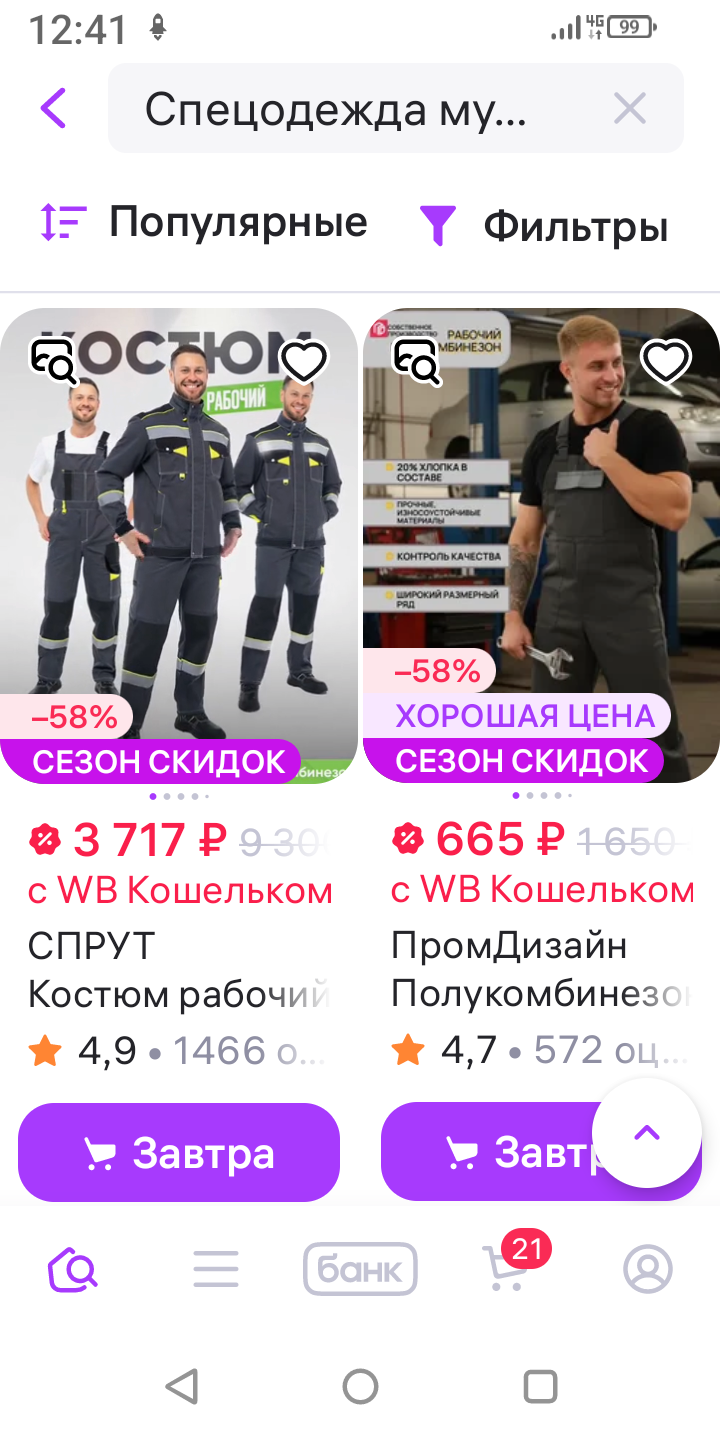The width and height of the screenshot is (720, 1440).
Task: Open the search field with Спецодежда query
Action: [335, 109]
